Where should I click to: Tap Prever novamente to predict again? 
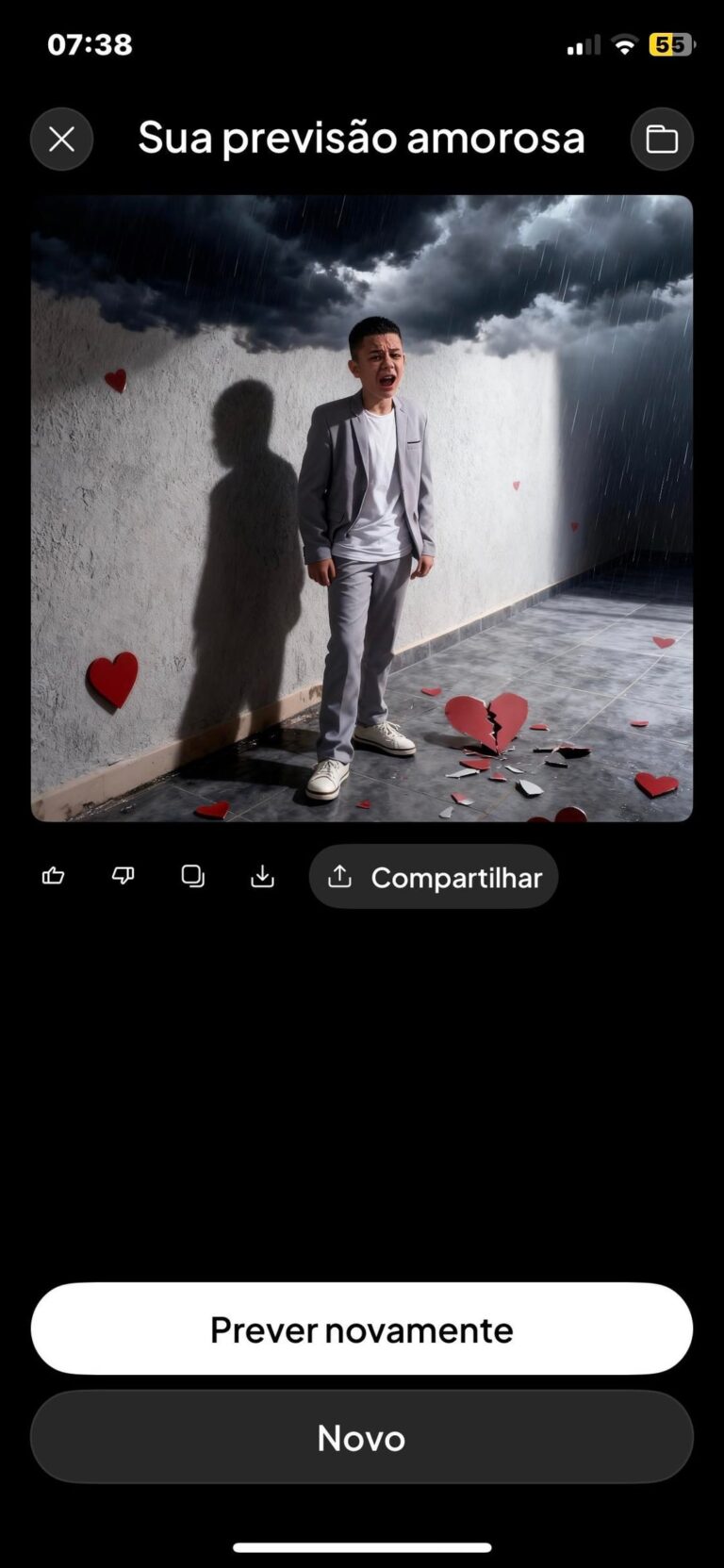point(362,1329)
